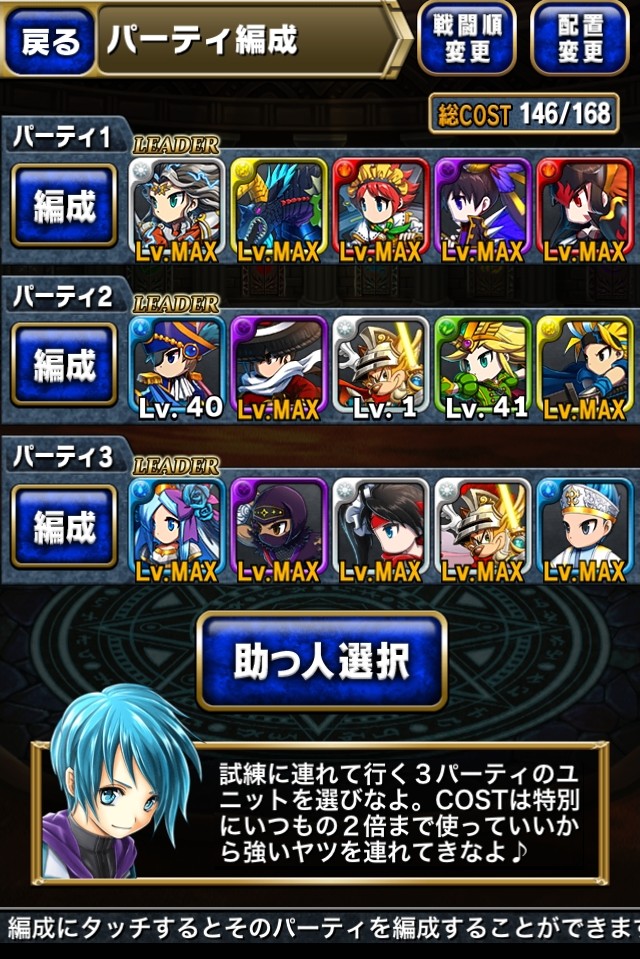Open 配置変更 to change placement
Image resolution: width=640 pixels, height=959 pixels.
pos(579,38)
